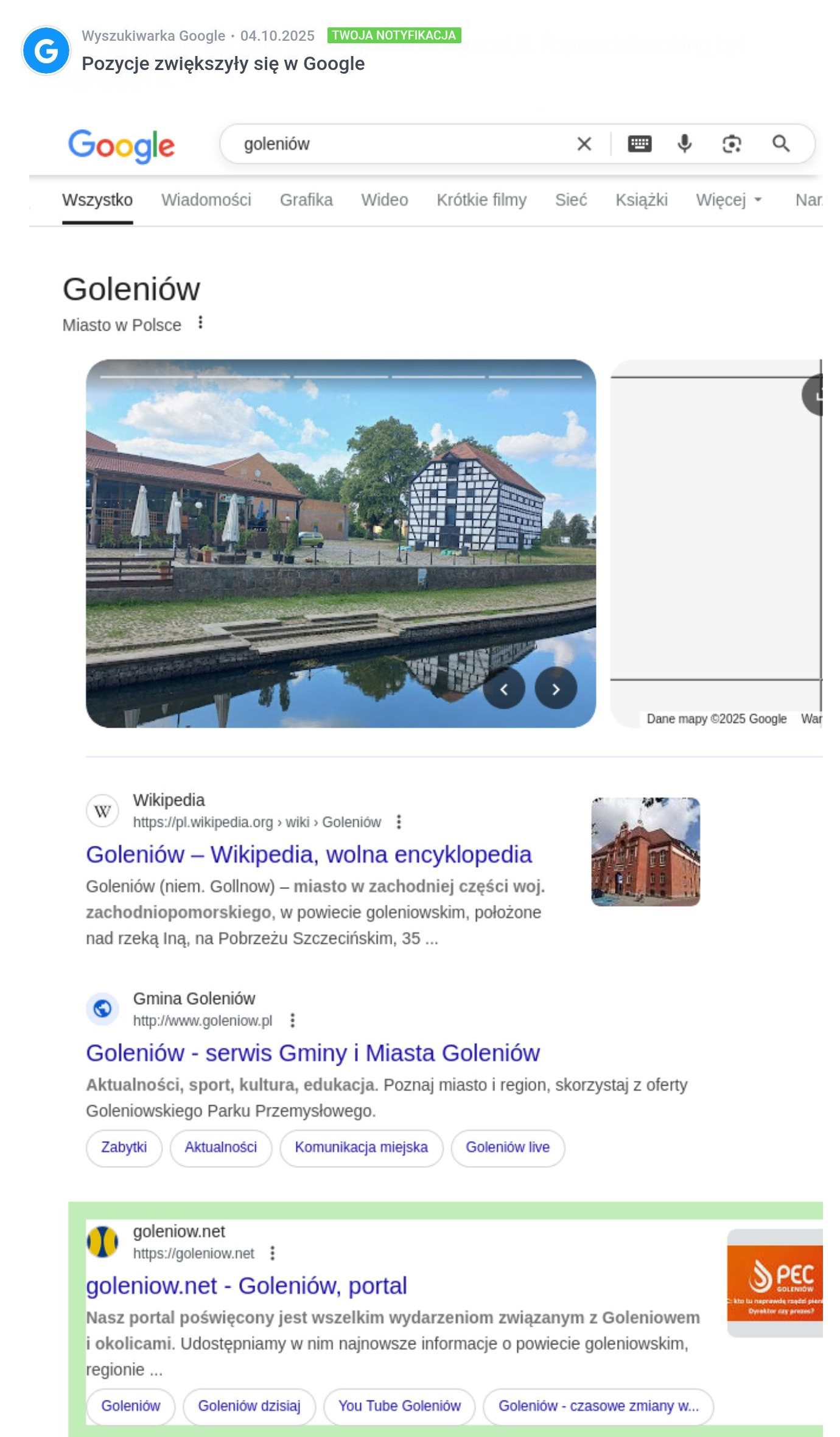
Task: Select the Goleniów dzisiaj chip
Action: point(250,1407)
